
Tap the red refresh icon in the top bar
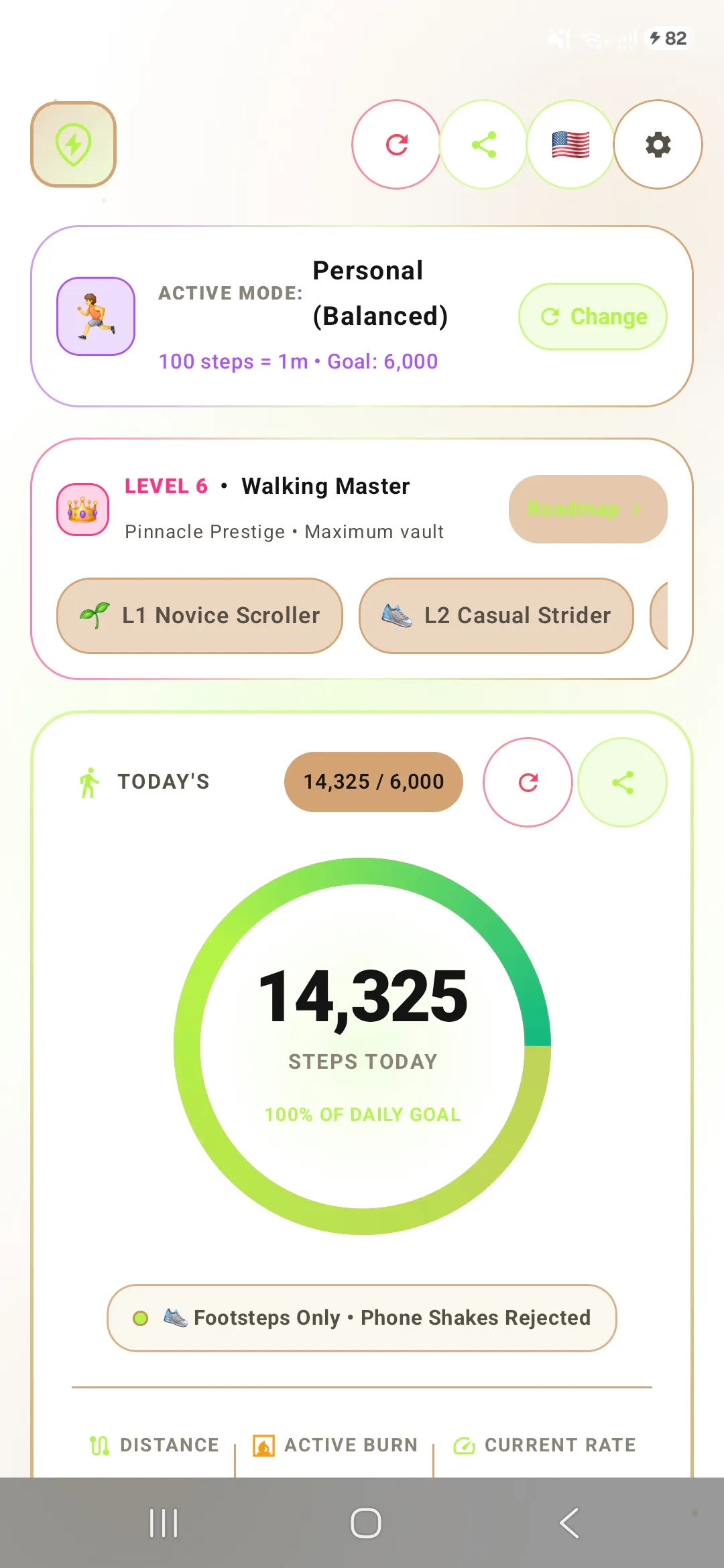(396, 144)
